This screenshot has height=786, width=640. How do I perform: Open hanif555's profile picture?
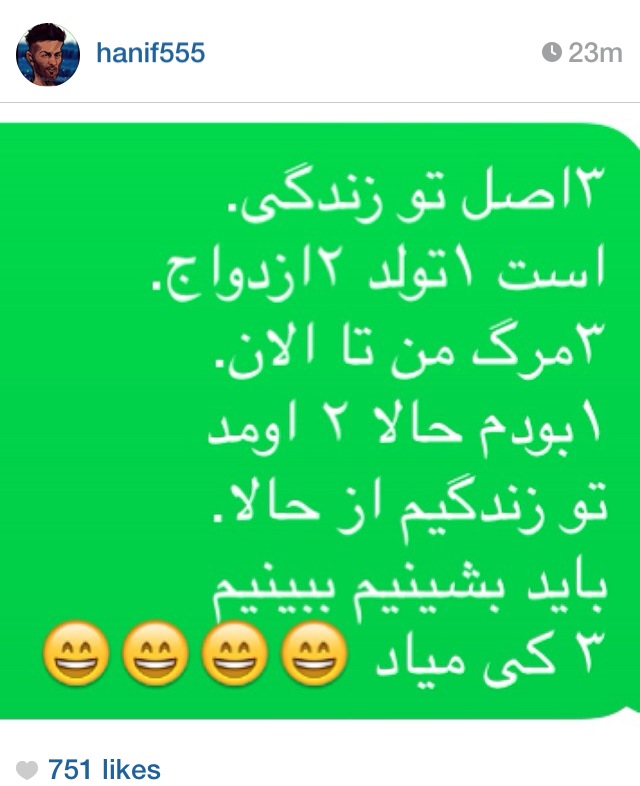[x=47, y=53]
